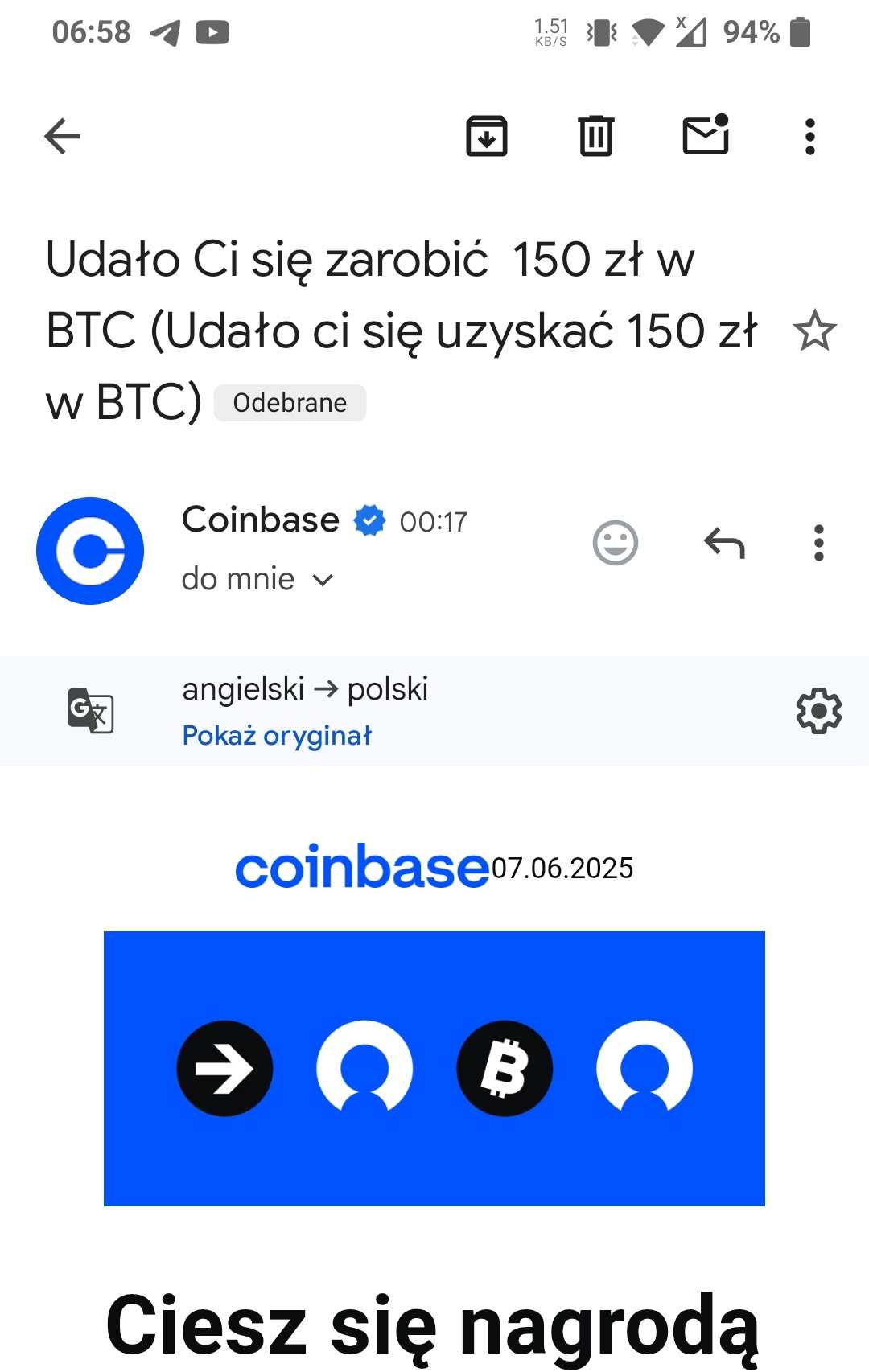
Task: Mark email as unread
Action: point(706,134)
